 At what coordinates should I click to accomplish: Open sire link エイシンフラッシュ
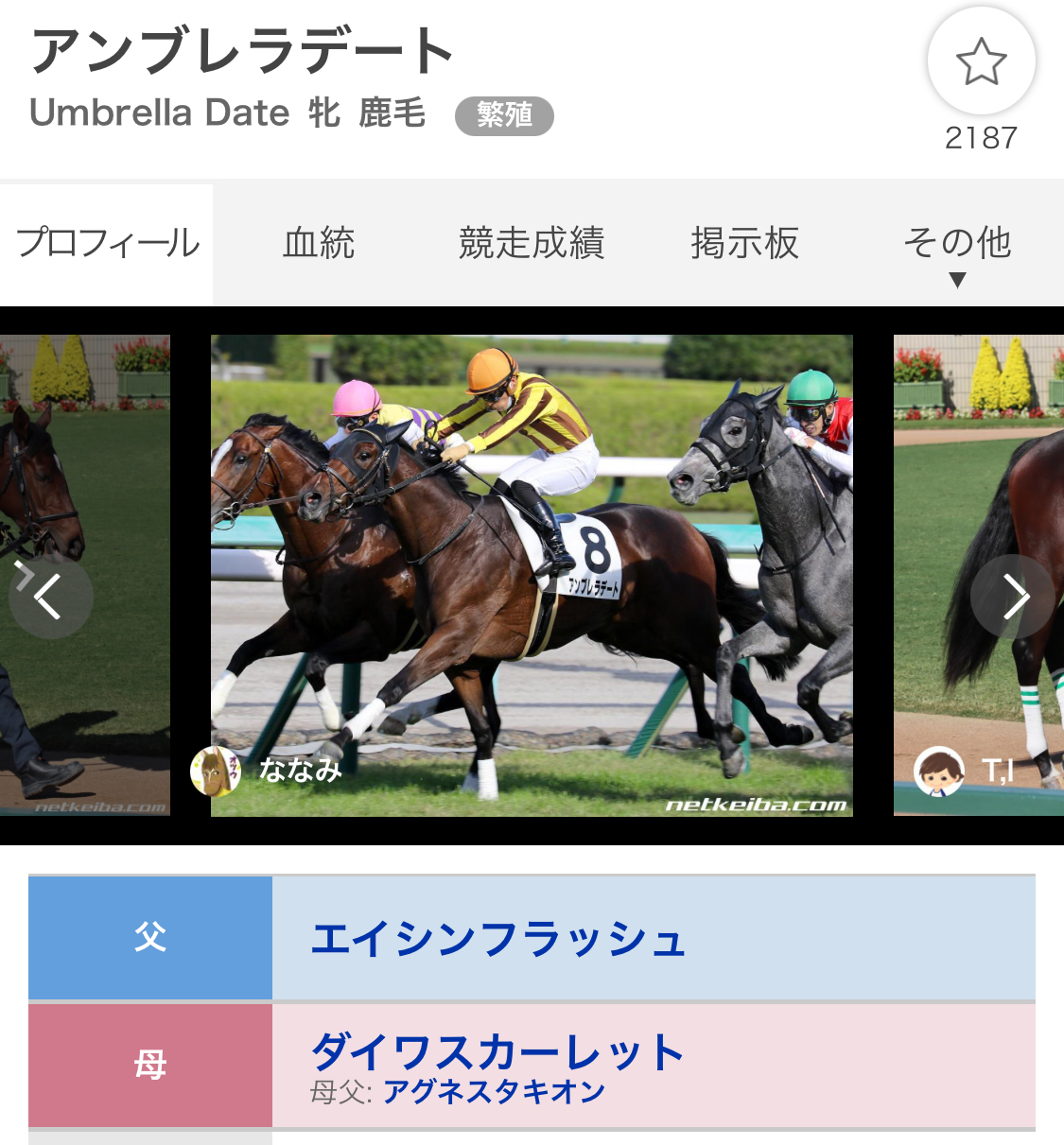[498, 939]
